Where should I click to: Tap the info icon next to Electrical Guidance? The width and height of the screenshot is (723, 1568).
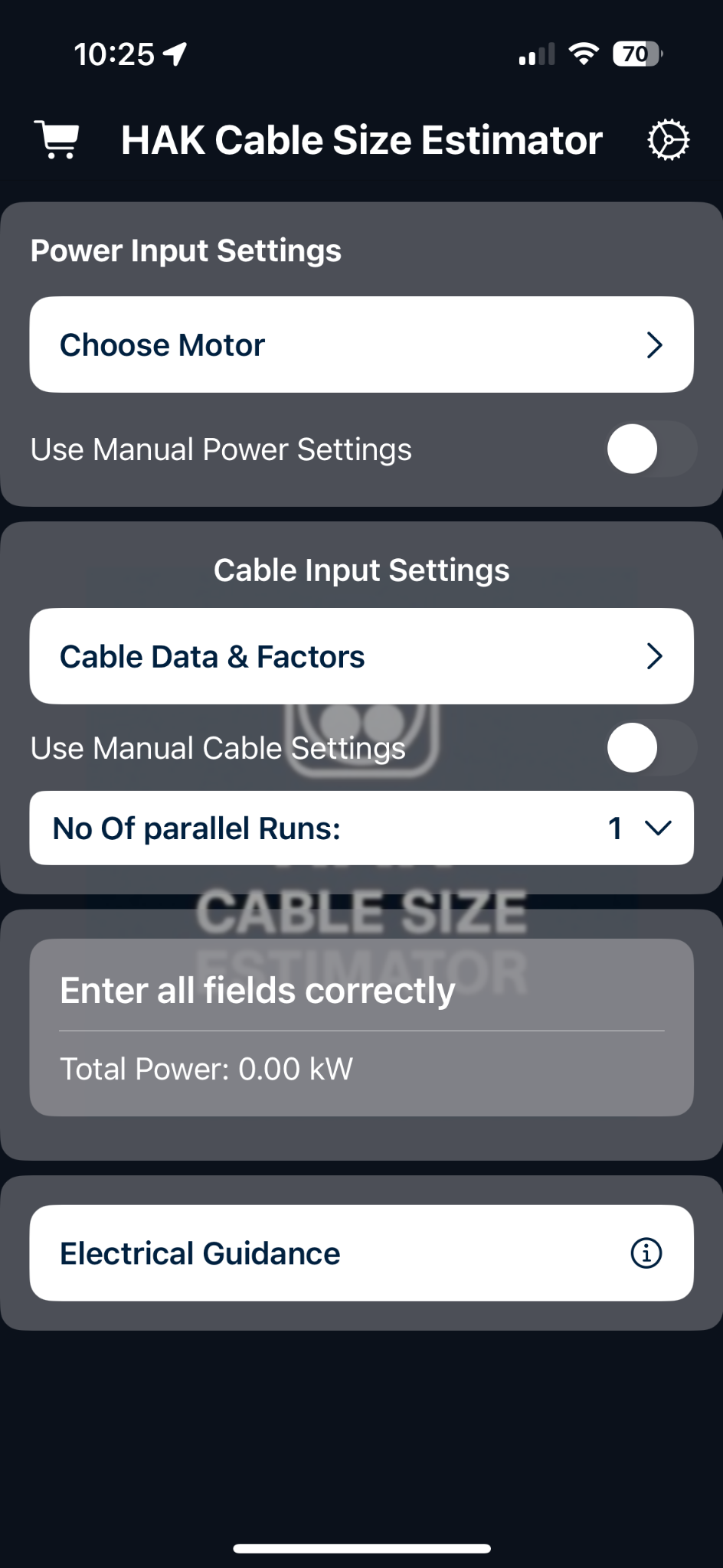point(648,1253)
